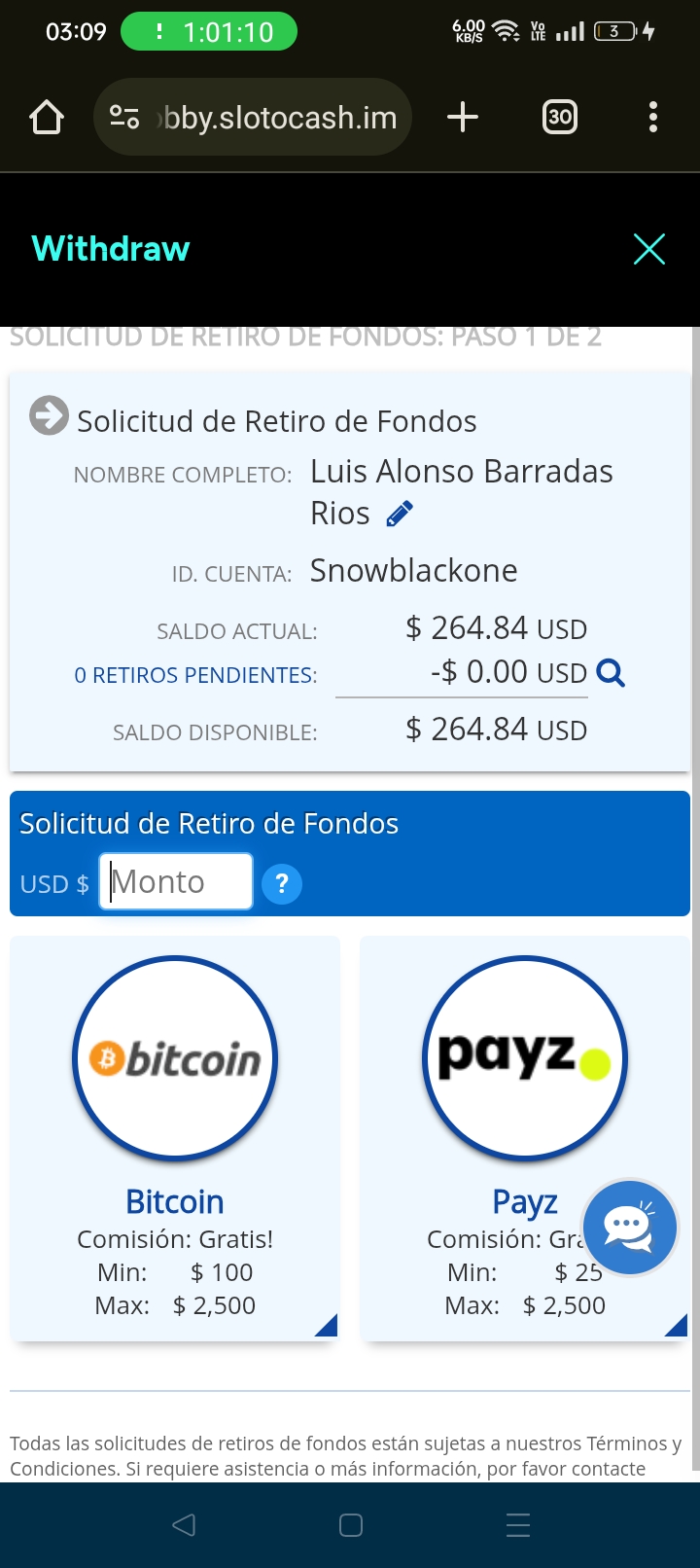Close the Withdraw panel

pos(648,249)
